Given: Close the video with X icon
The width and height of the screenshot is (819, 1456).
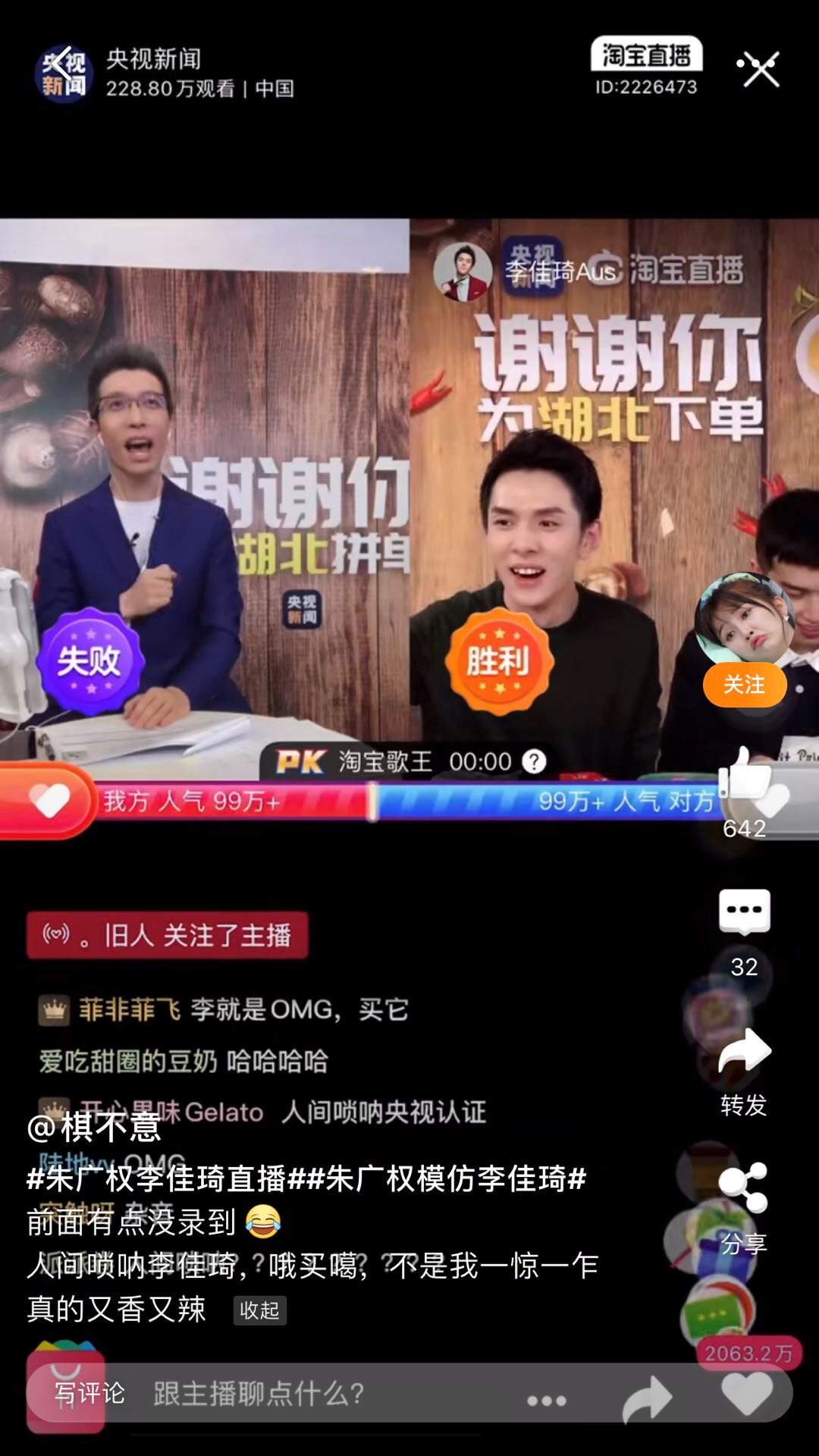Looking at the screenshot, I should 761,70.
